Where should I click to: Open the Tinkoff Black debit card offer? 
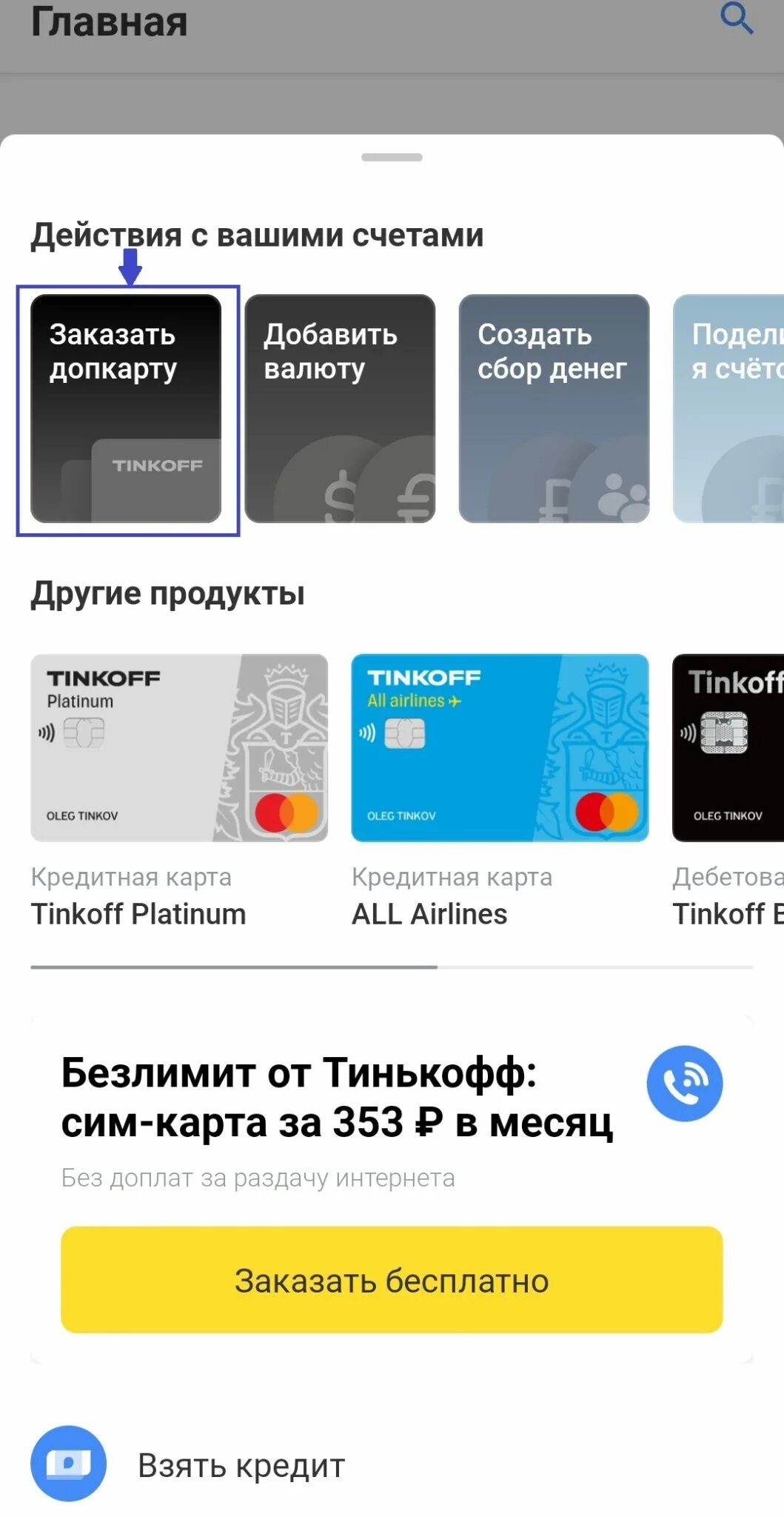click(x=728, y=791)
